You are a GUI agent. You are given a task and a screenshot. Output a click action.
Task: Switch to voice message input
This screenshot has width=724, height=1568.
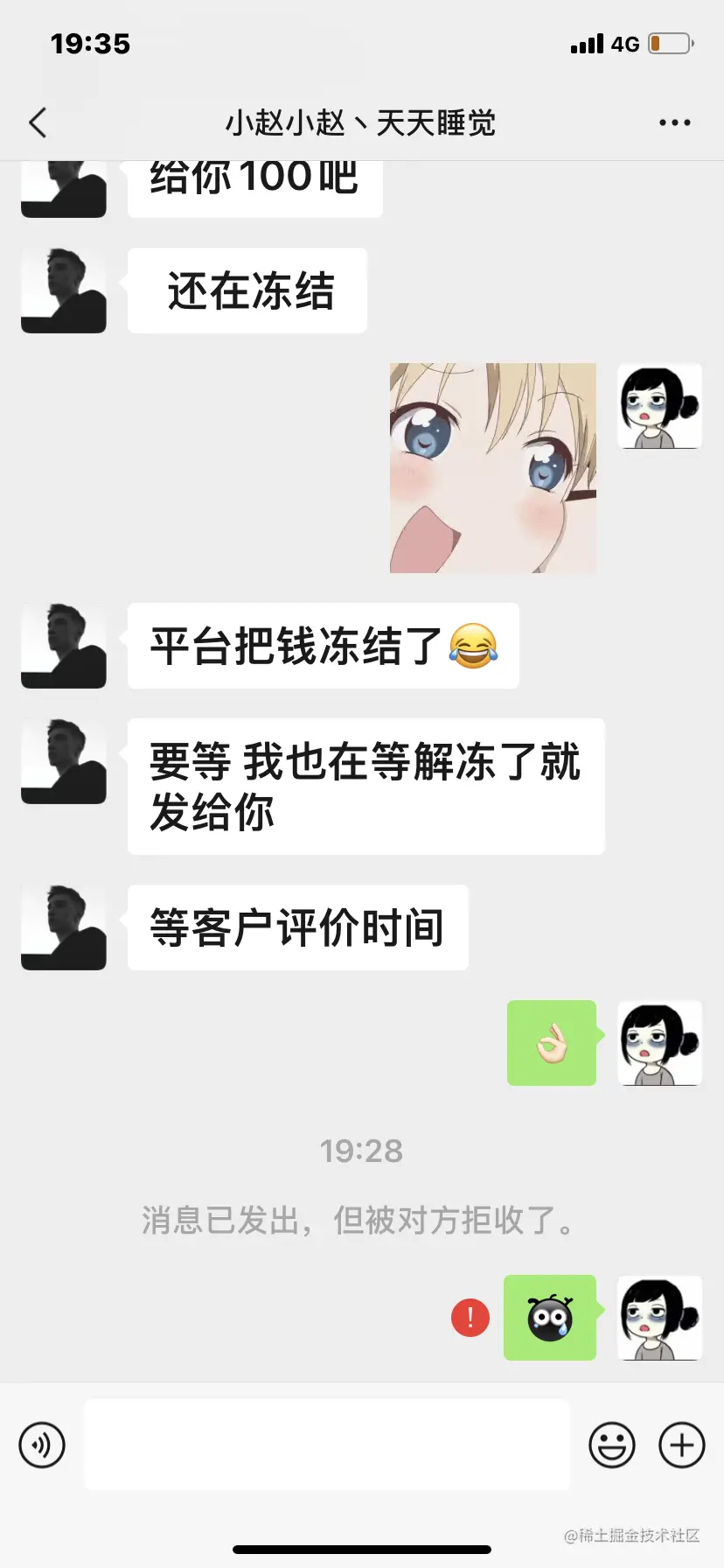42,1445
